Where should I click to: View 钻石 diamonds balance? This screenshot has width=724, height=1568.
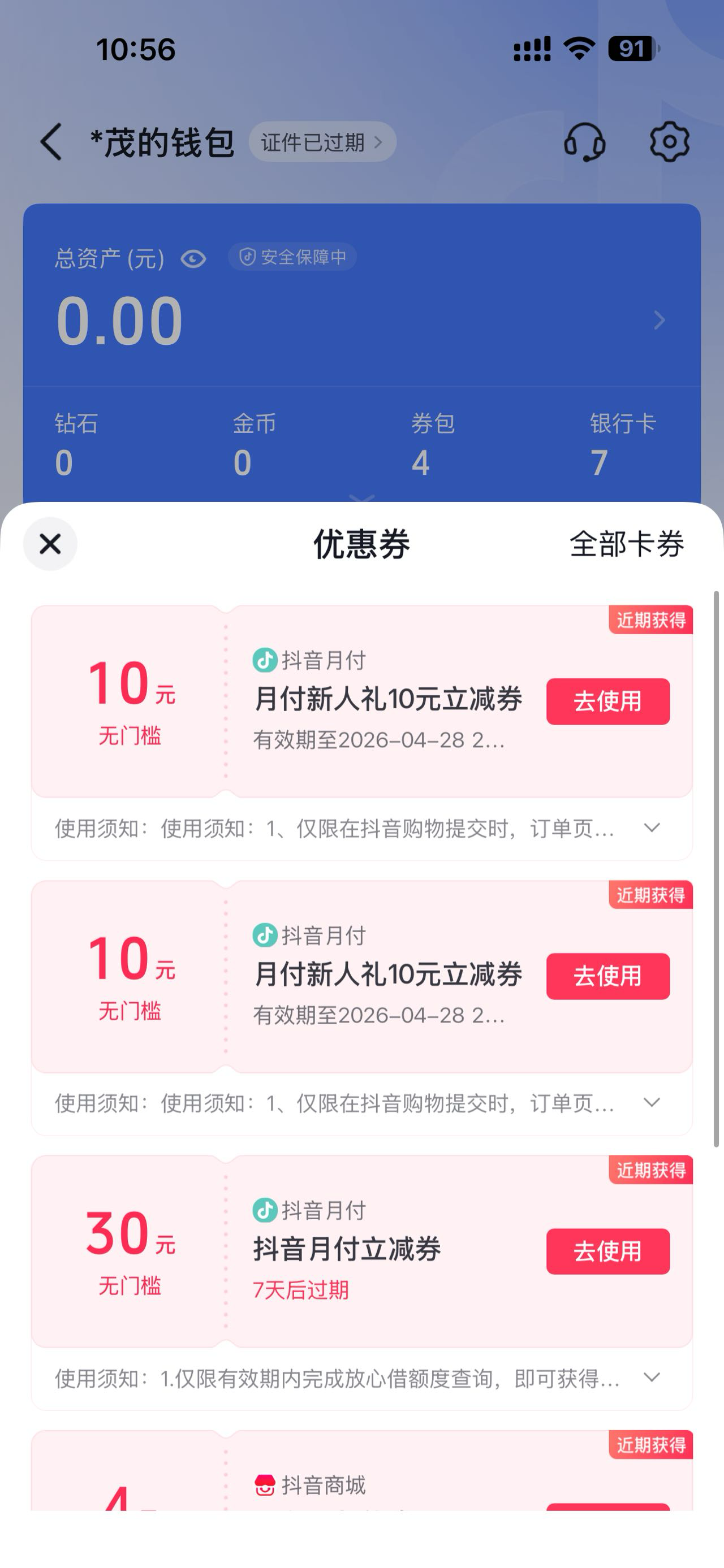point(75,444)
